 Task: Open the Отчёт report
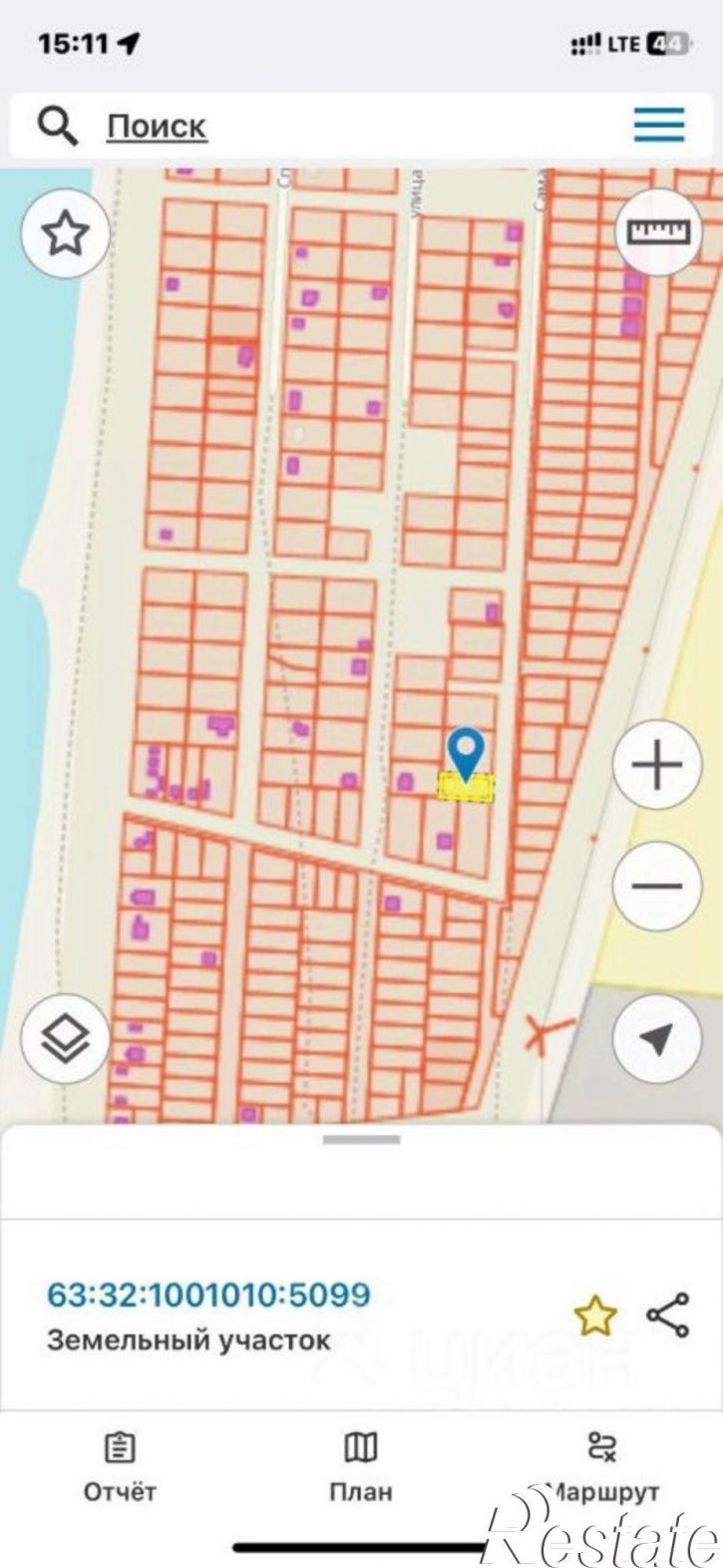(120, 1467)
